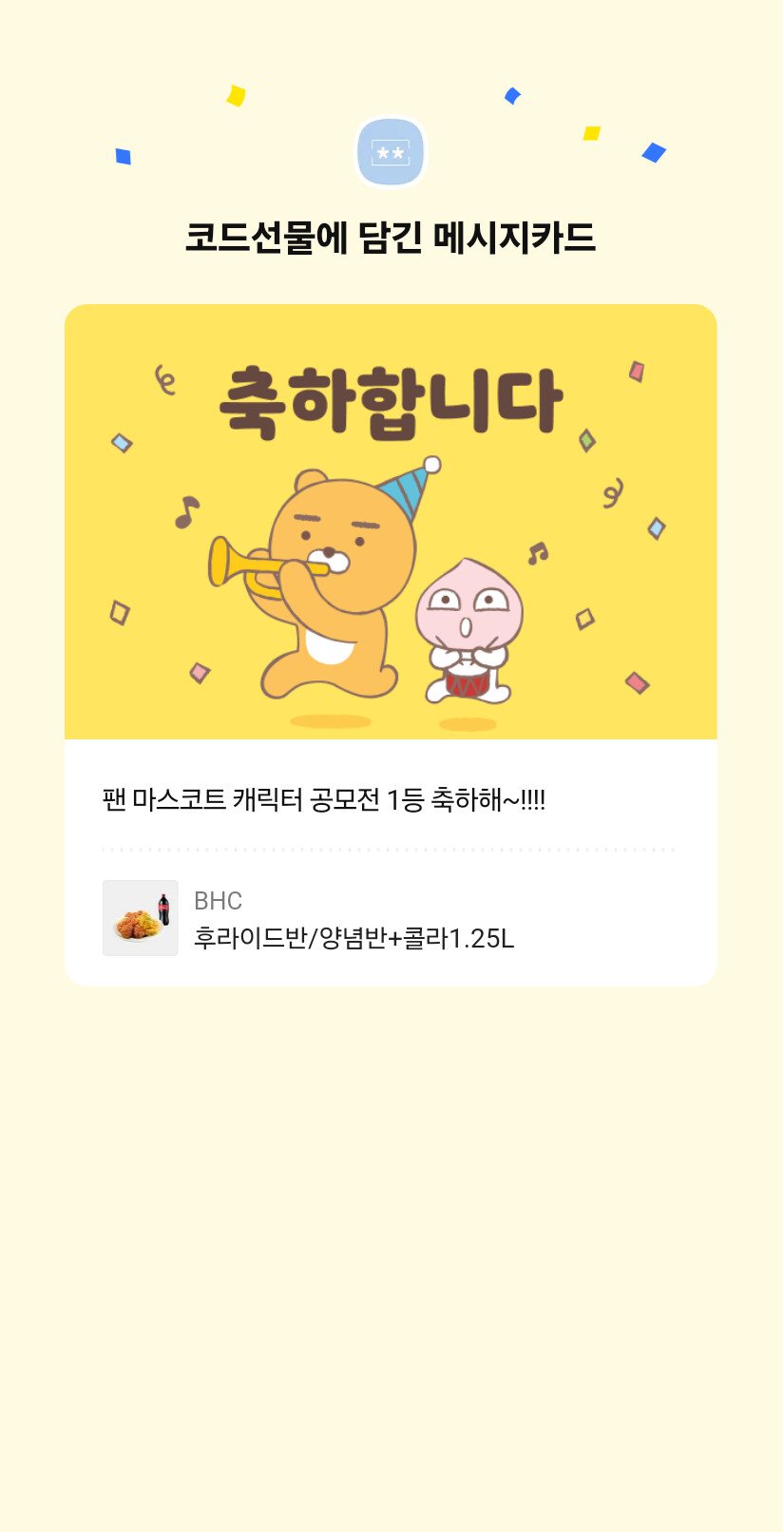
Task: Select the BHC chicken and cola thumbnail
Action: click(140, 917)
